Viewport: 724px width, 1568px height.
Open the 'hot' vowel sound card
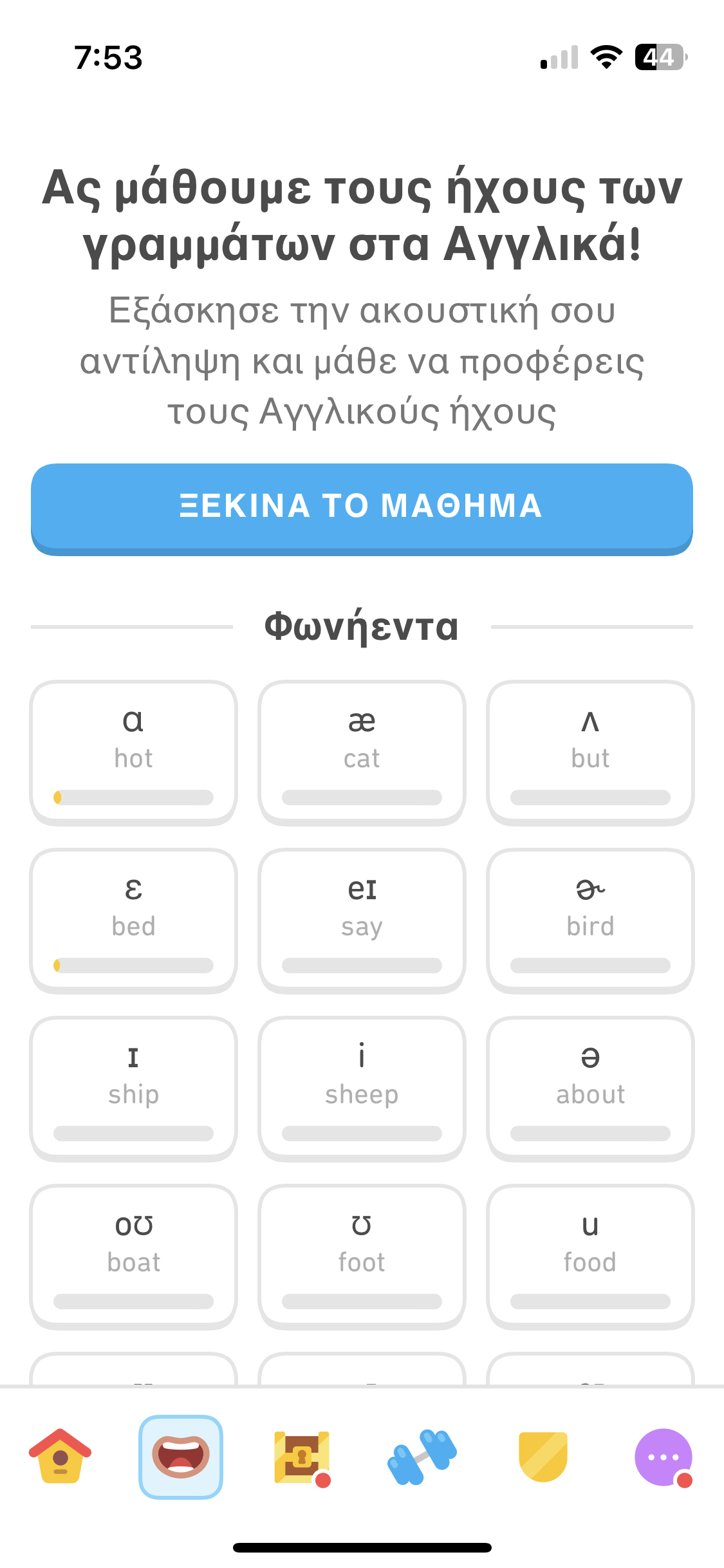tap(134, 752)
